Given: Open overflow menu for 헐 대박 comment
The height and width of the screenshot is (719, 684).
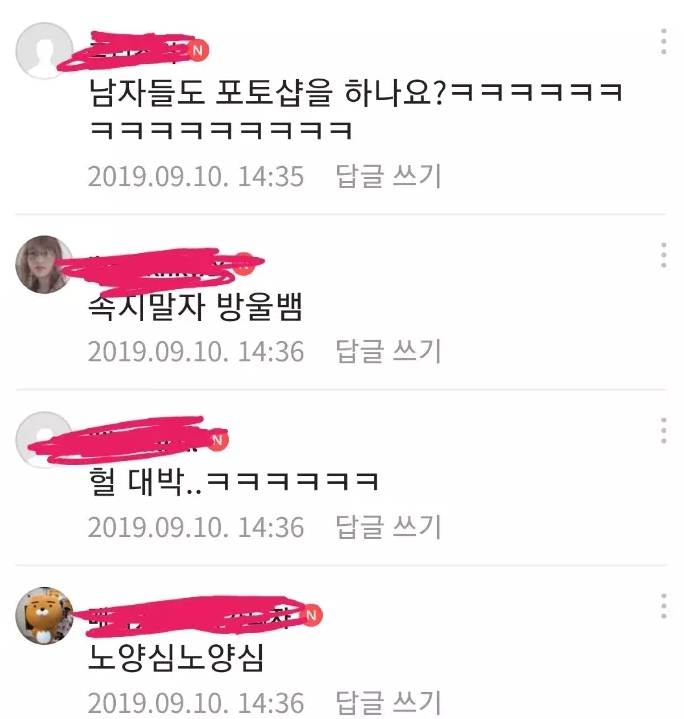Looking at the screenshot, I should tap(663, 430).
